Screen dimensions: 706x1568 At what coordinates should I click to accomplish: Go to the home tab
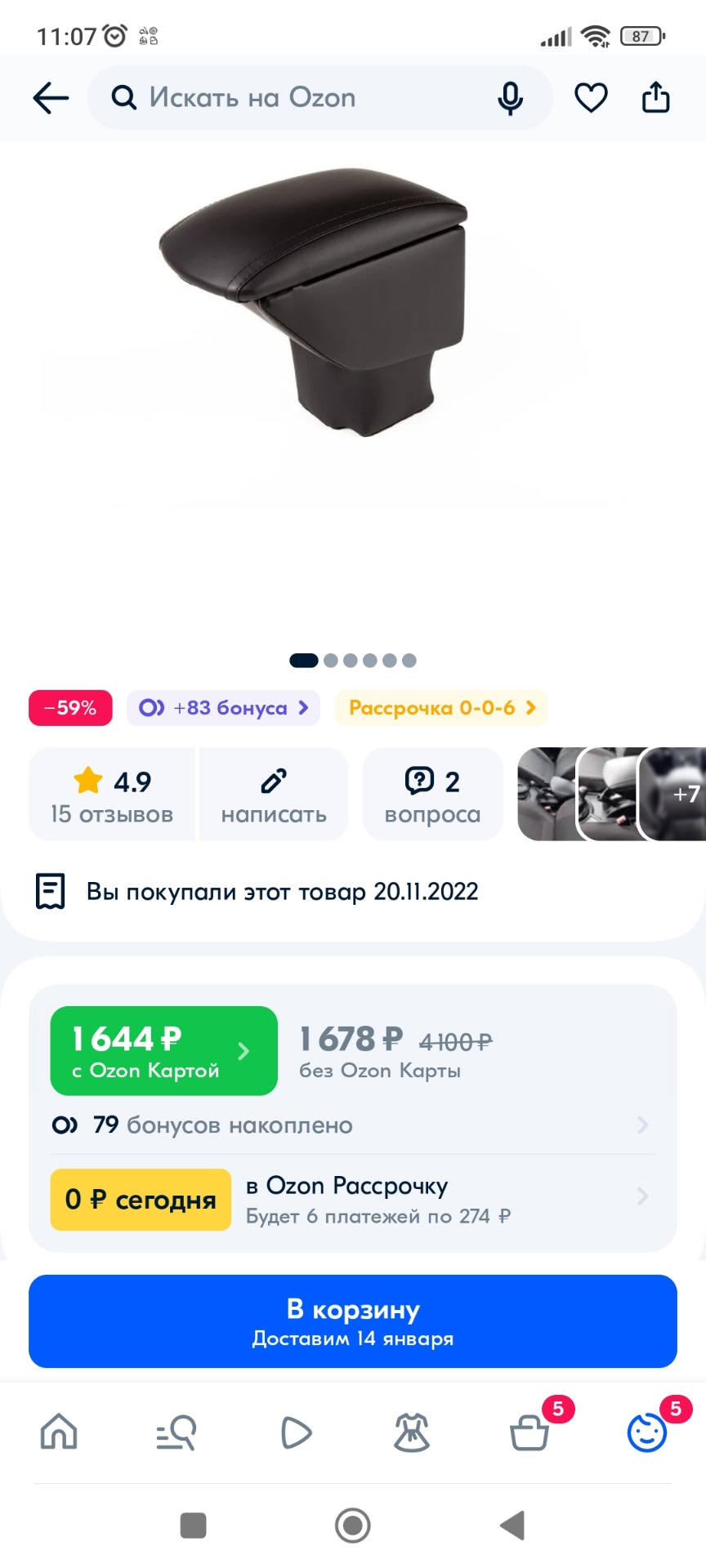[x=59, y=1432]
